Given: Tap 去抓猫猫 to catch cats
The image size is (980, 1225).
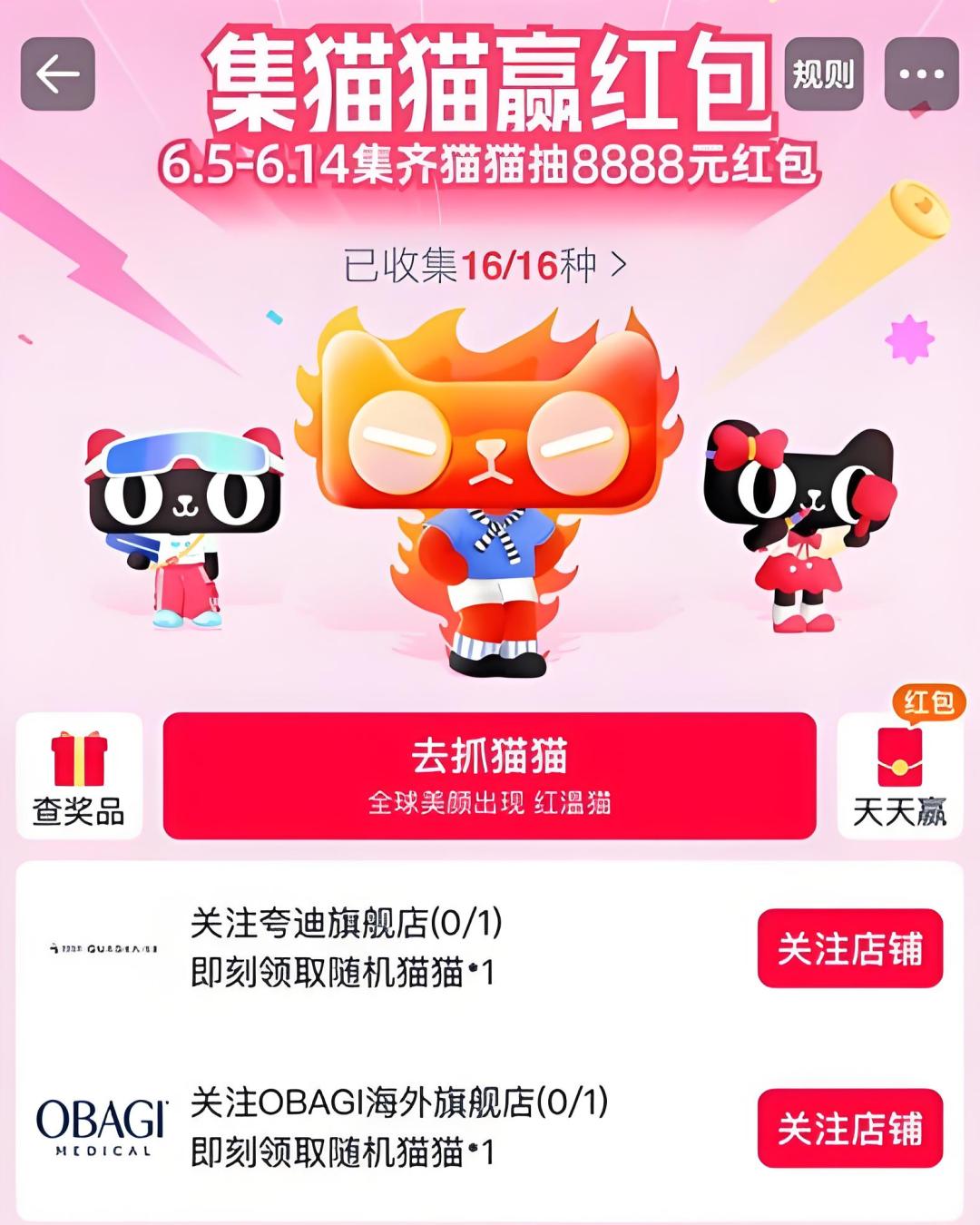Looking at the screenshot, I should click(x=489, y=776).
